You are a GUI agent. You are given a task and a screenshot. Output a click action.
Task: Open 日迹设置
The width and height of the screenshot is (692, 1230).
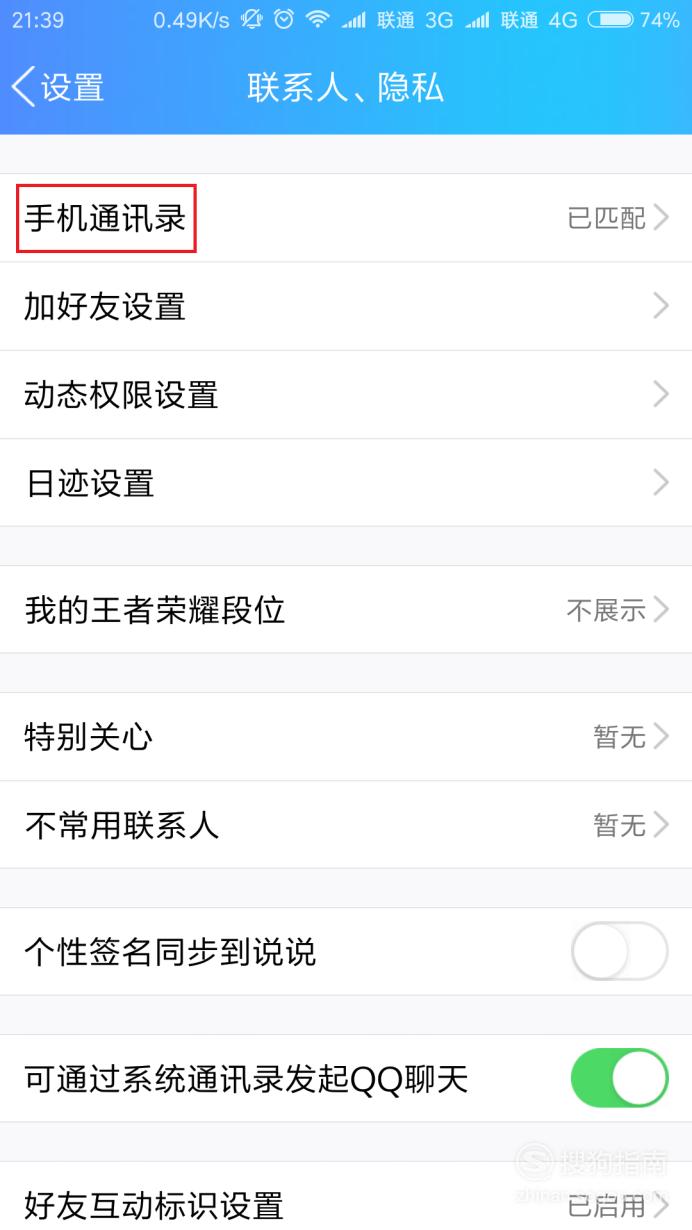pos(346,482)
